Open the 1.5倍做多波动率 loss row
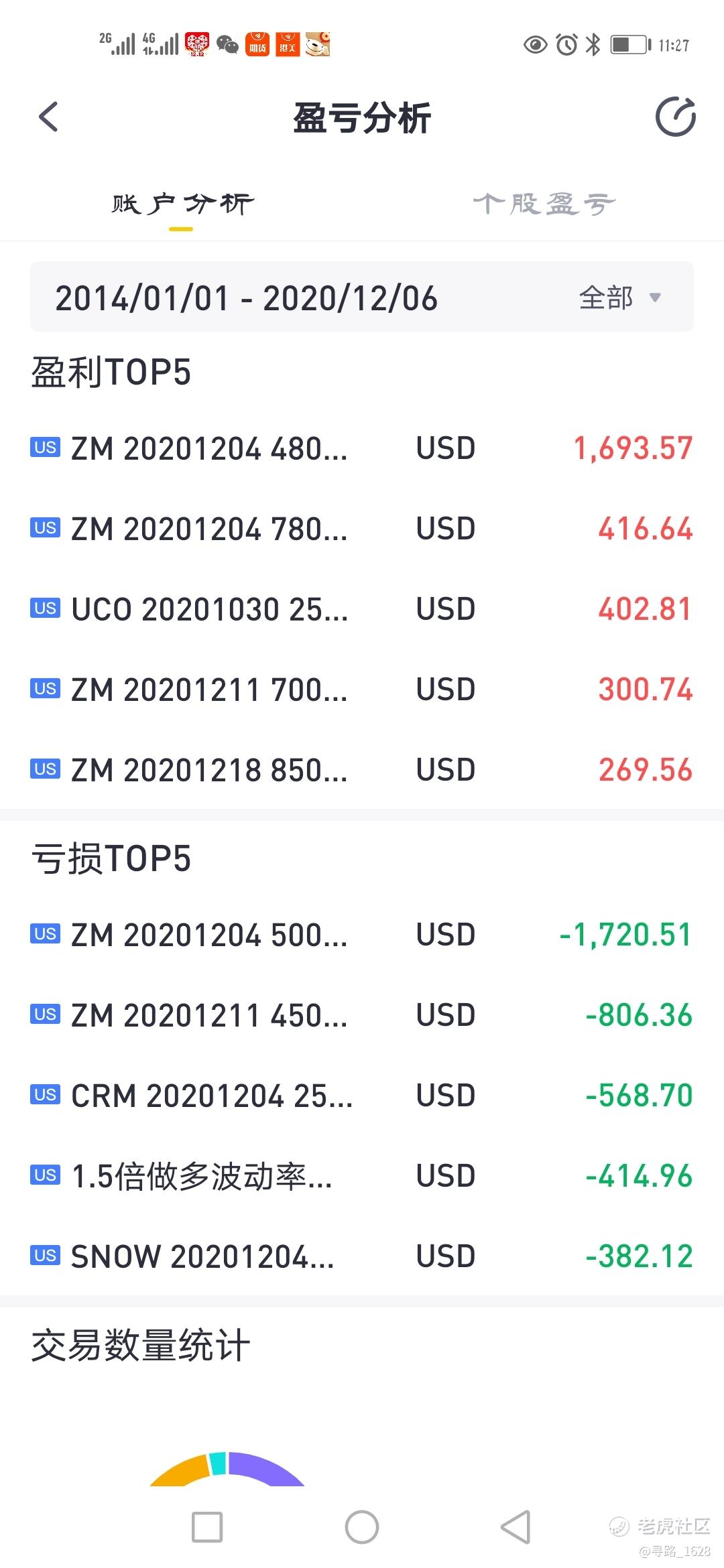 tap(362, 1176)
